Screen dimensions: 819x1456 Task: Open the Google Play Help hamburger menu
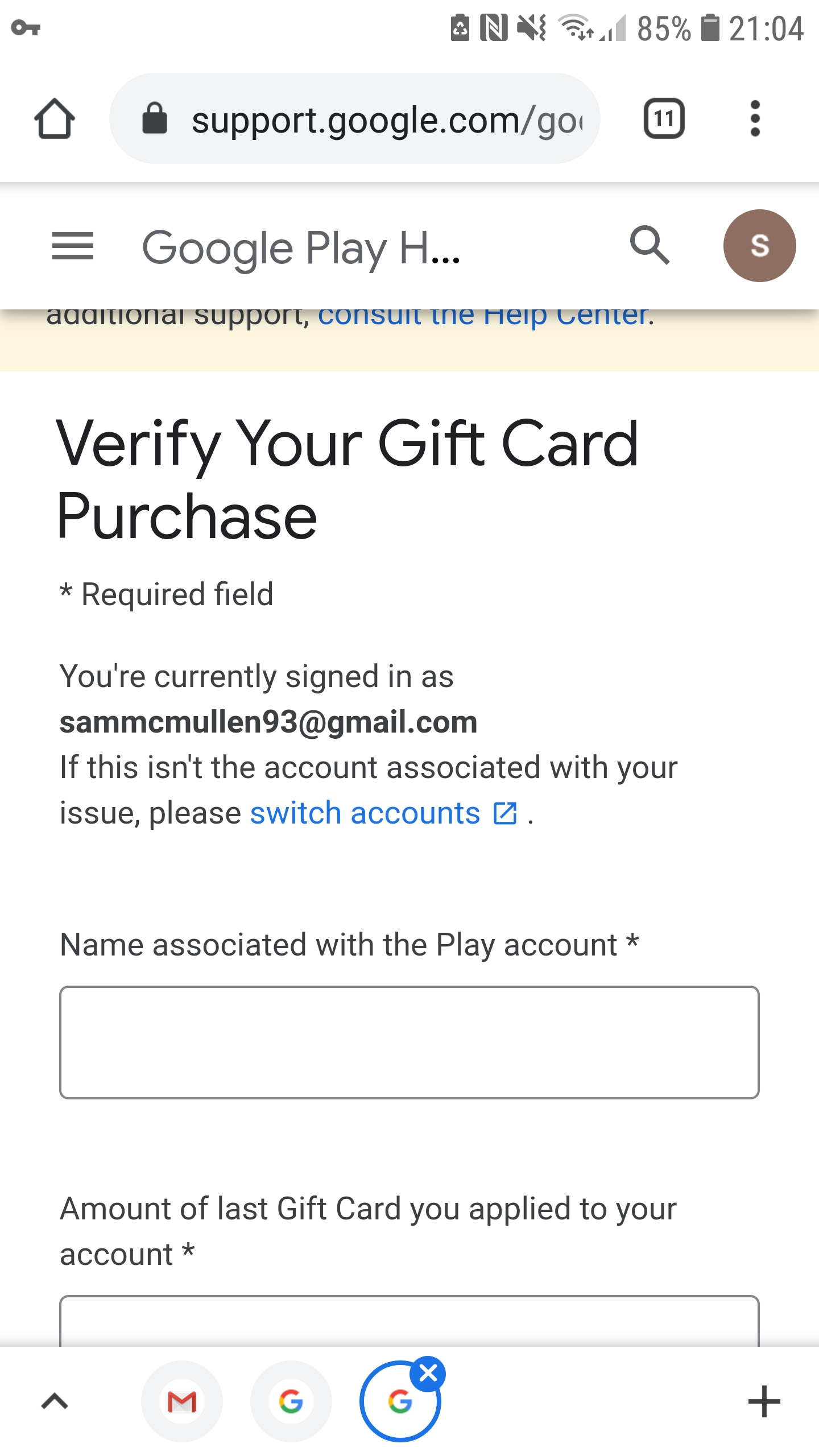click(73, 246)
